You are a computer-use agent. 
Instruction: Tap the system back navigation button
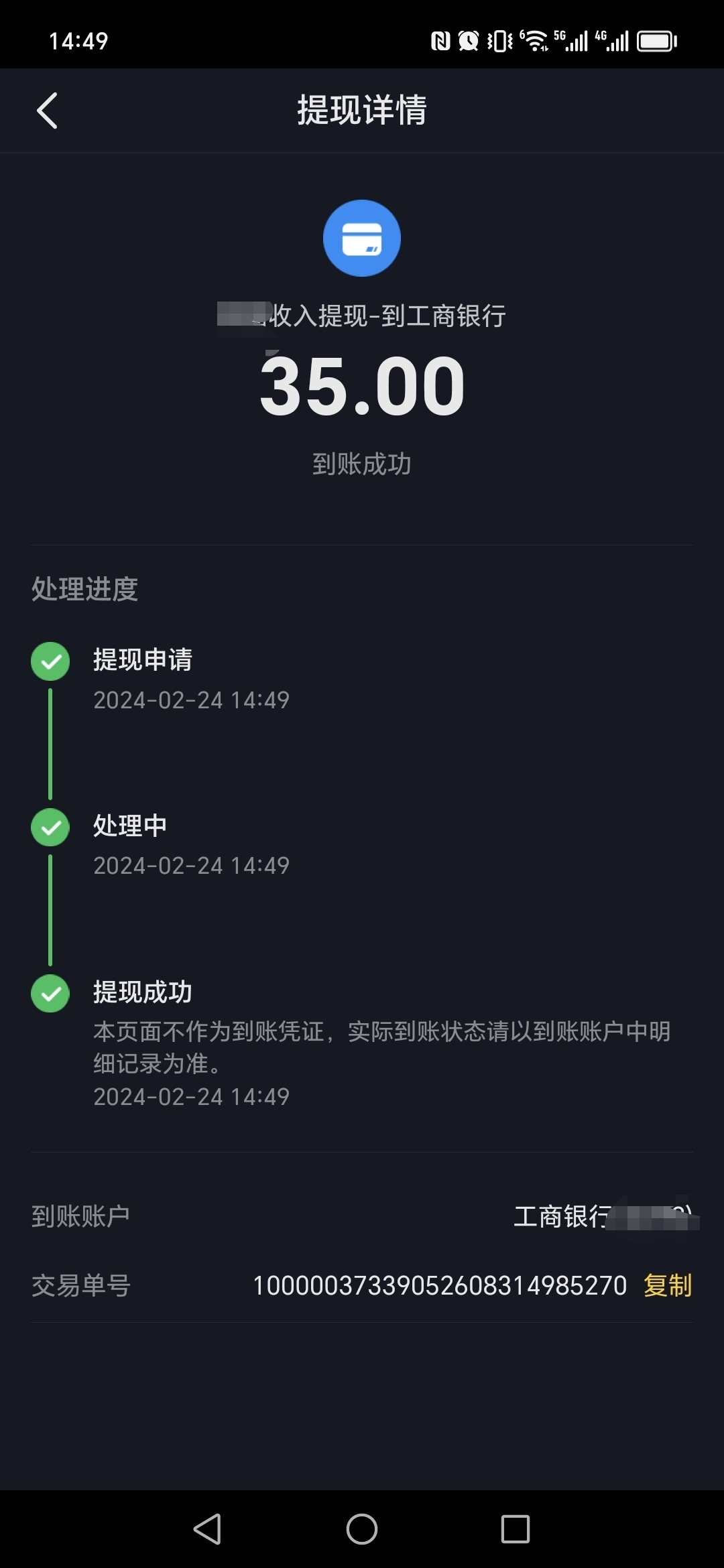click(x=207, y=1529)
